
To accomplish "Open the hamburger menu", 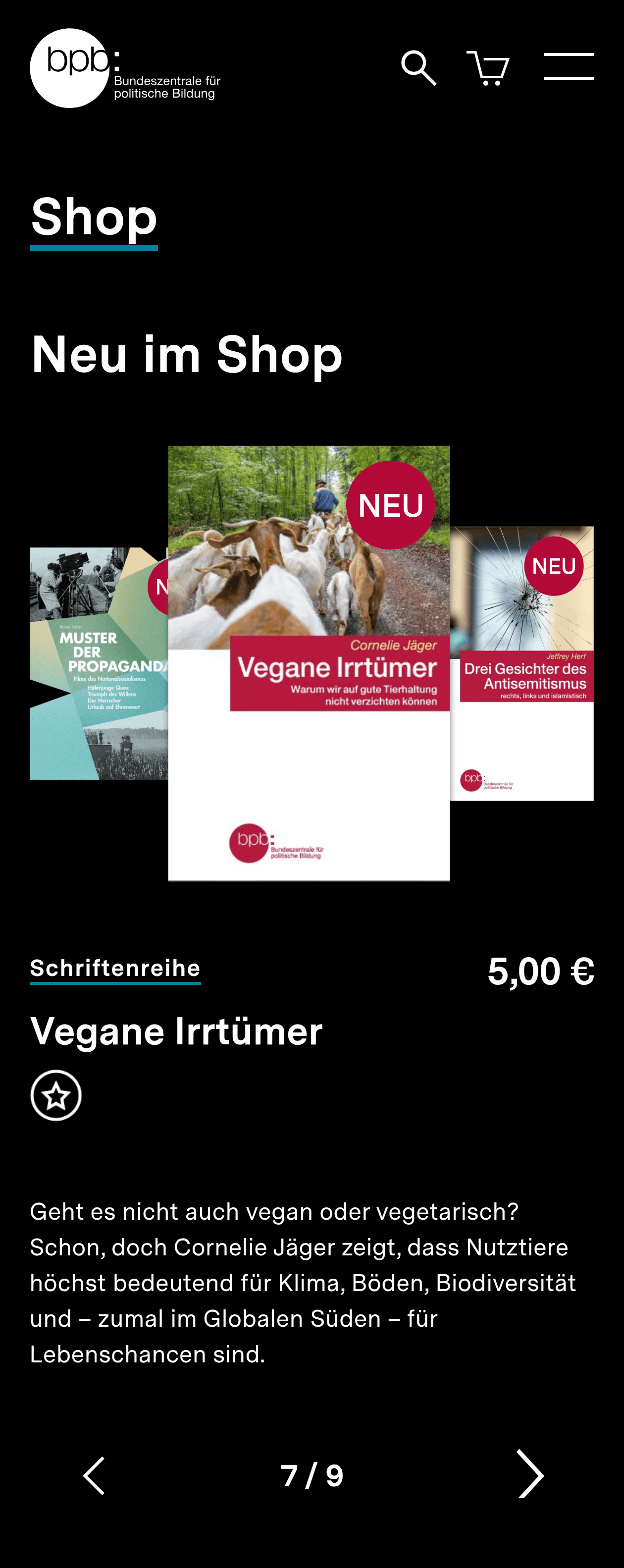I will tap(569, 66).
